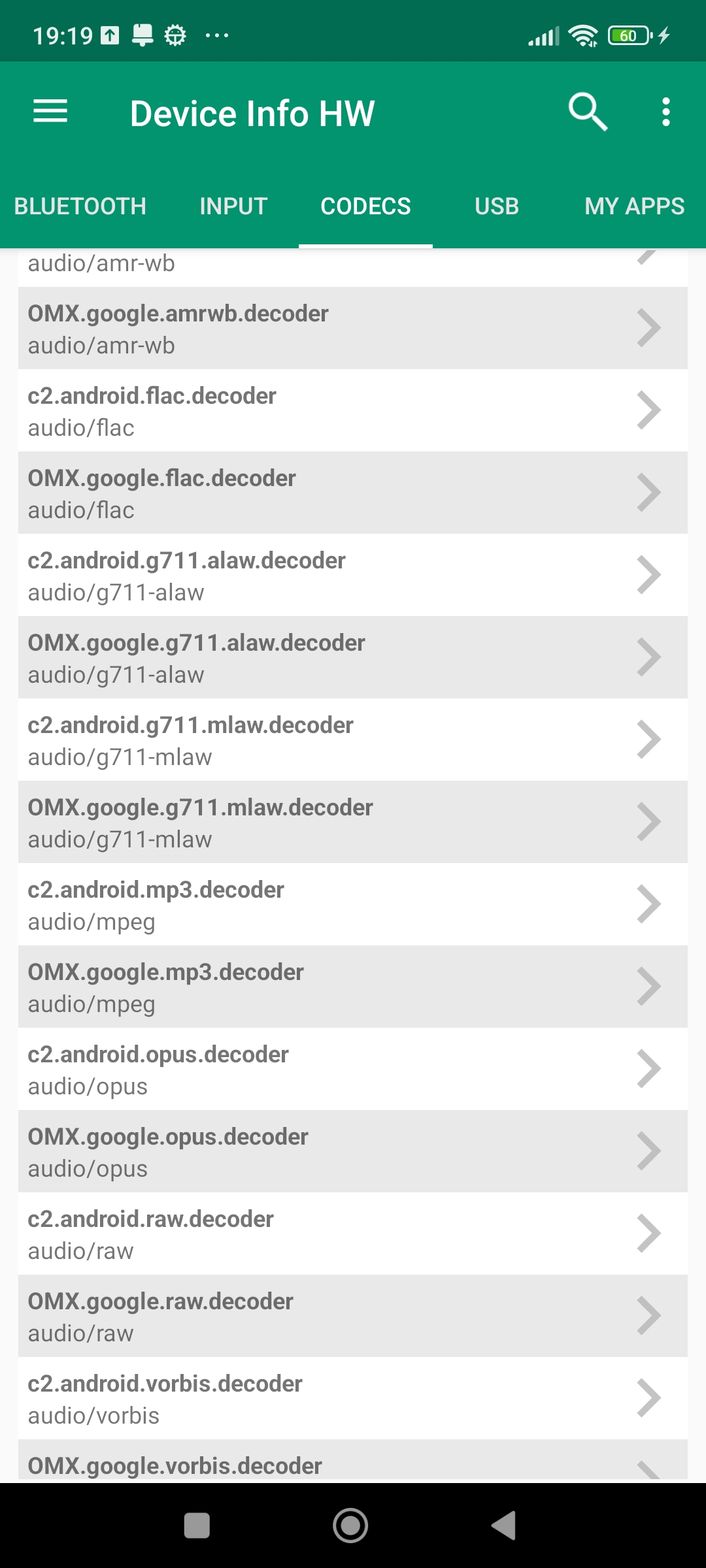Open the navigation drawer menu
Screen dimensions: 706x1568
(50, 112)
